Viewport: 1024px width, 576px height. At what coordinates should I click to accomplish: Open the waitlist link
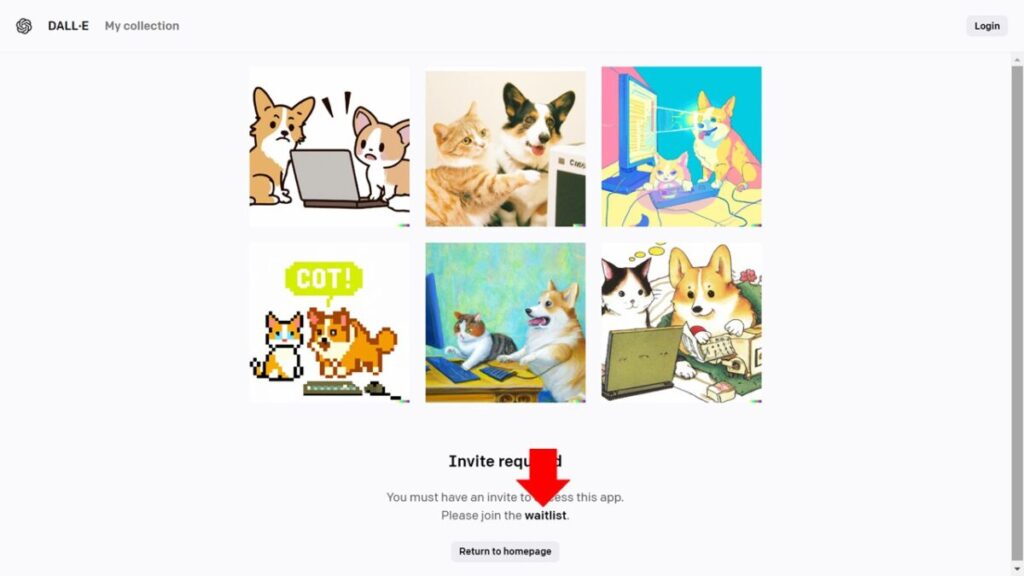(545, 516)
